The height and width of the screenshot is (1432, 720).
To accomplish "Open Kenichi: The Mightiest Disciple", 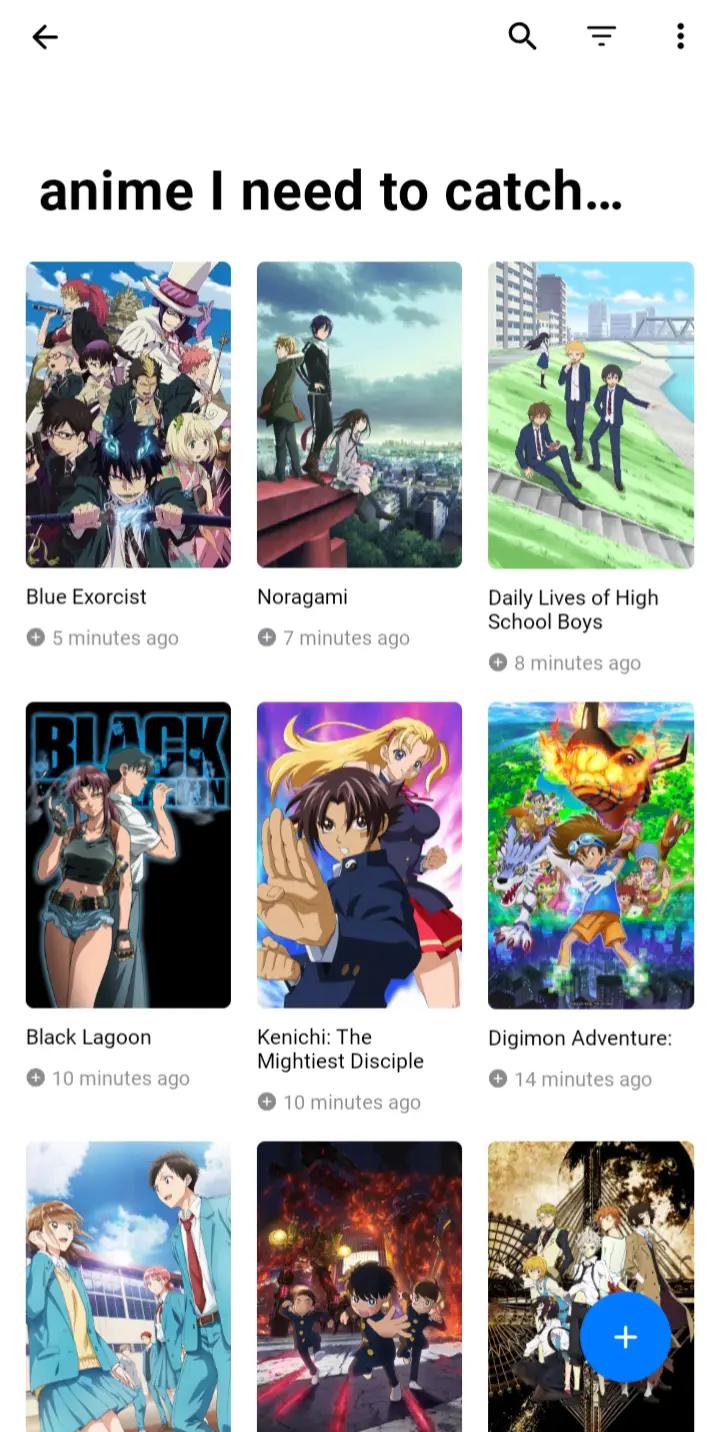I will click(359, 909).
